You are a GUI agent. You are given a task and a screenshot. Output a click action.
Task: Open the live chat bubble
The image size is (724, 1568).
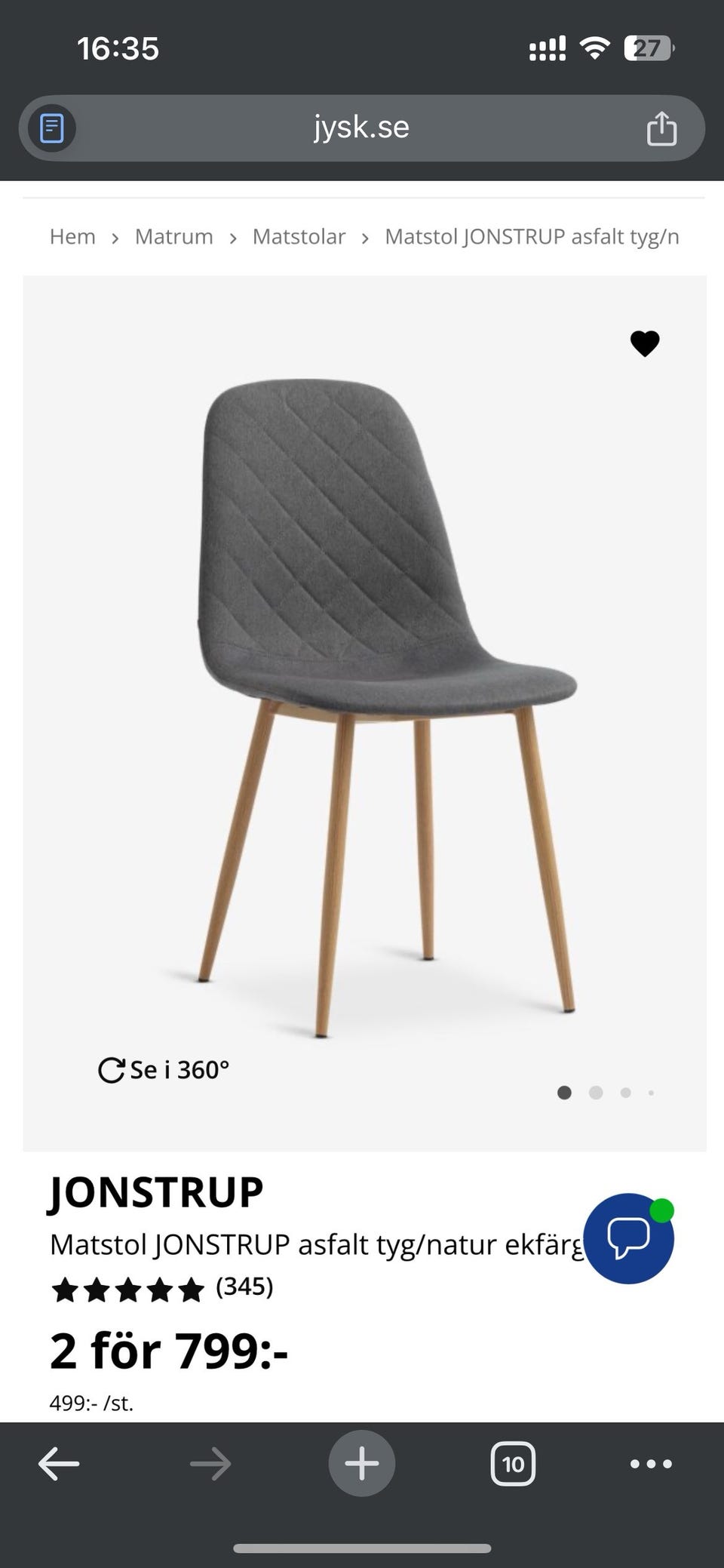point(628,1238)
